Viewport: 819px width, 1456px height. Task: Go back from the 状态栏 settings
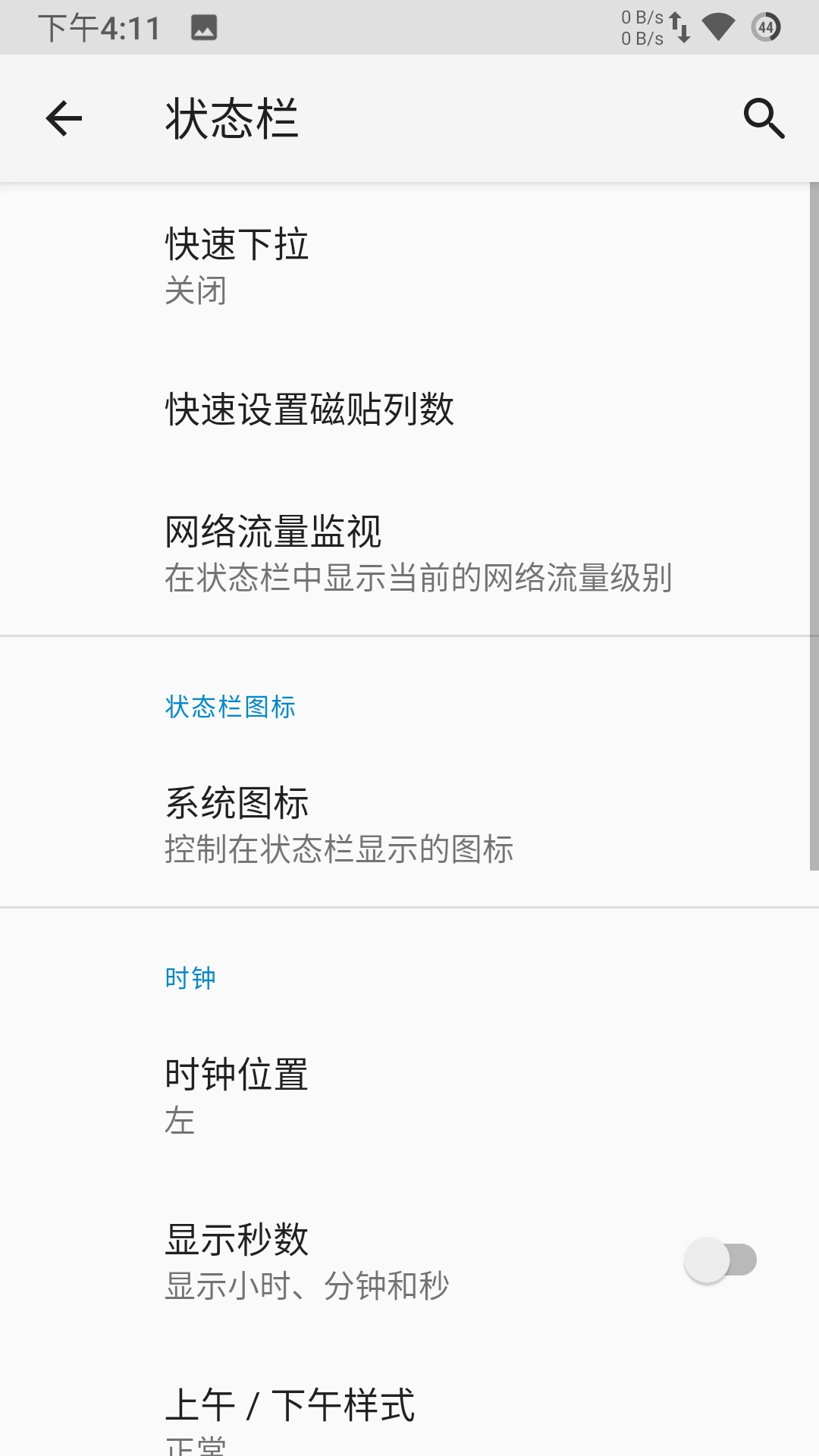[64, 118]
